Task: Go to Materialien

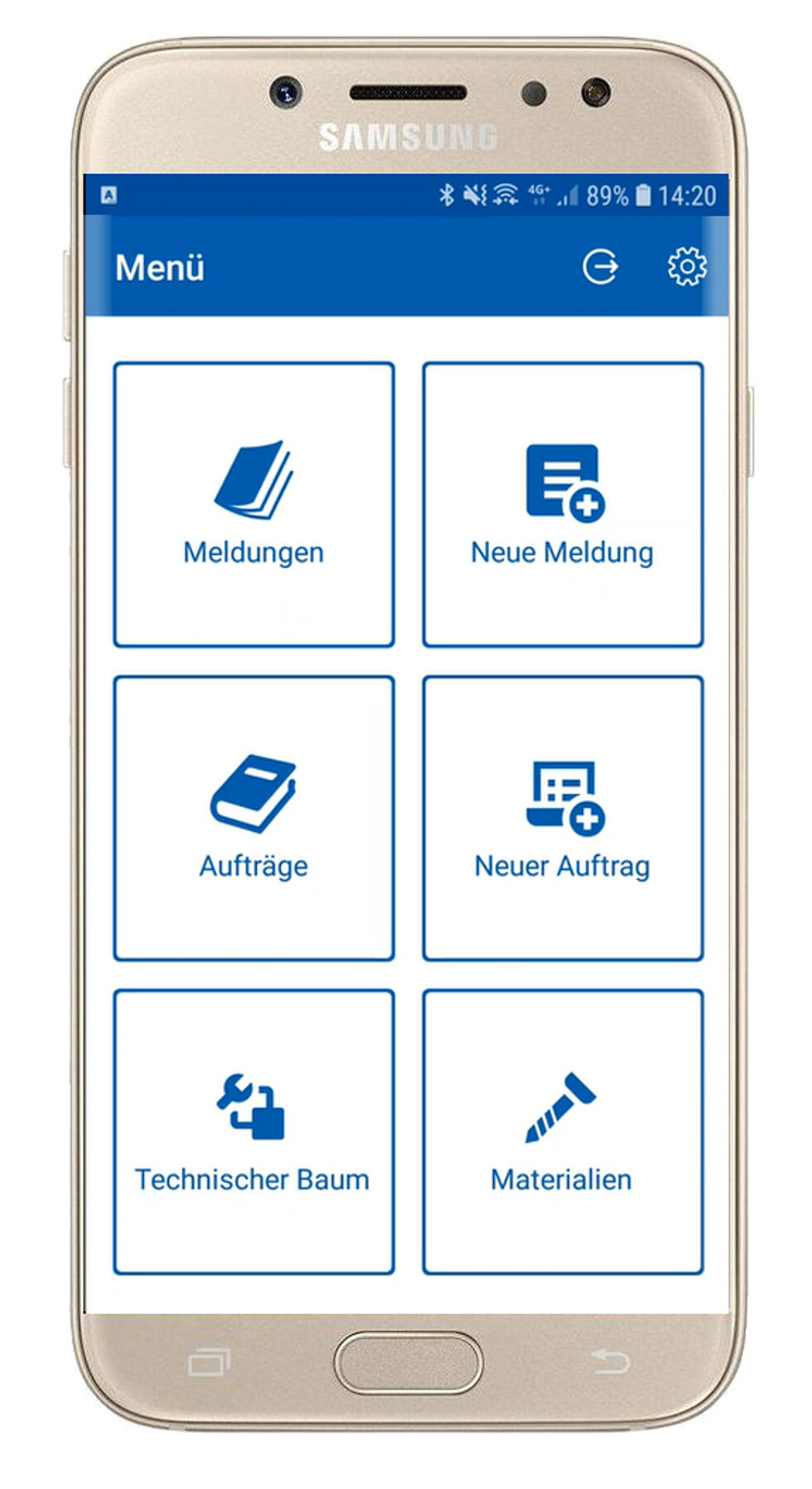Action: click(x=563, y=1131)
